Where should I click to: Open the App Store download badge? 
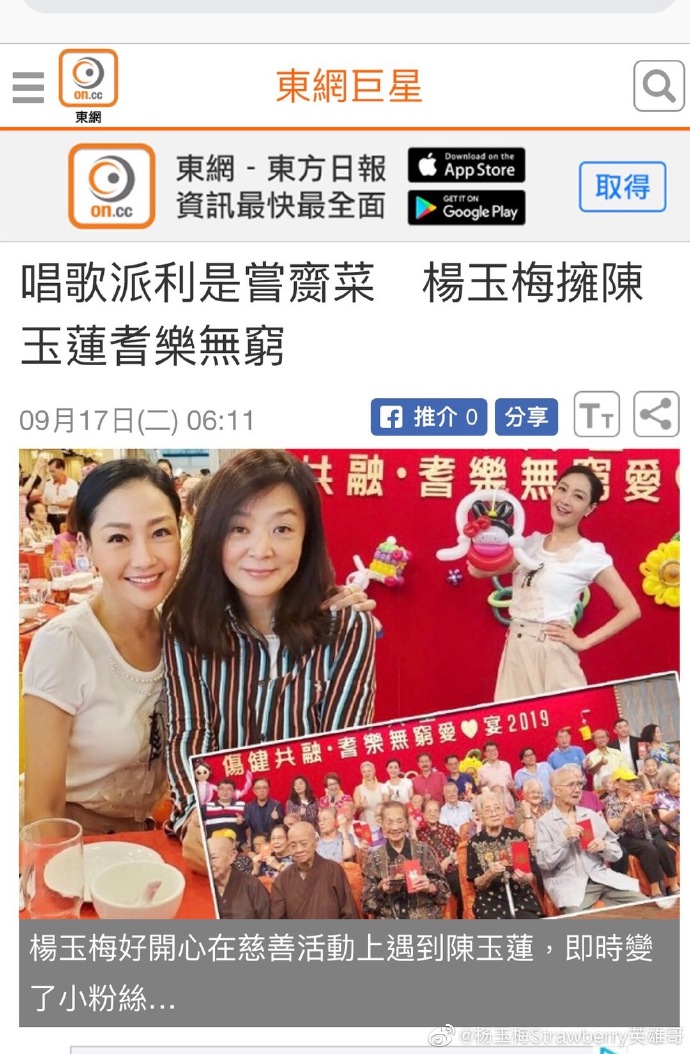click(x=466, y=165)
